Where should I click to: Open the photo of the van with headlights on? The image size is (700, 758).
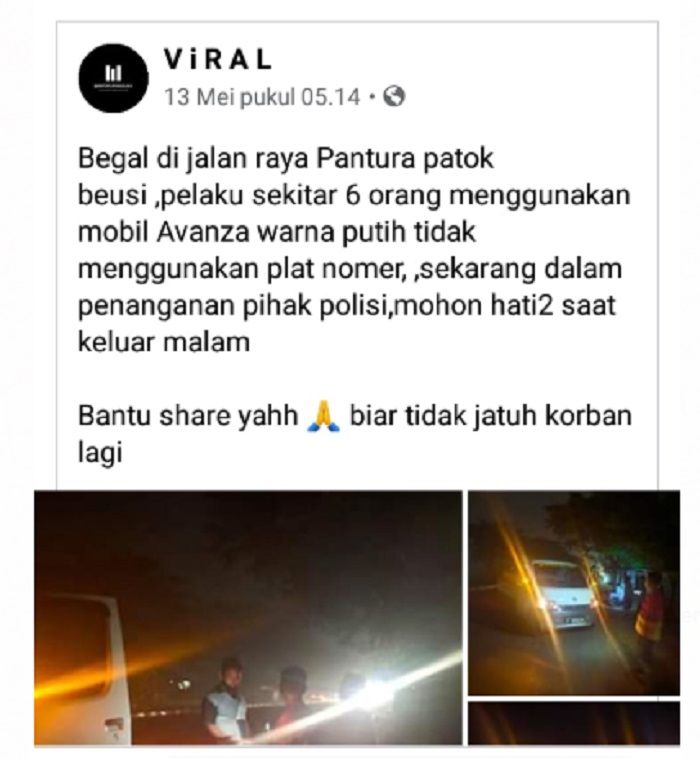tap(573, 592)
